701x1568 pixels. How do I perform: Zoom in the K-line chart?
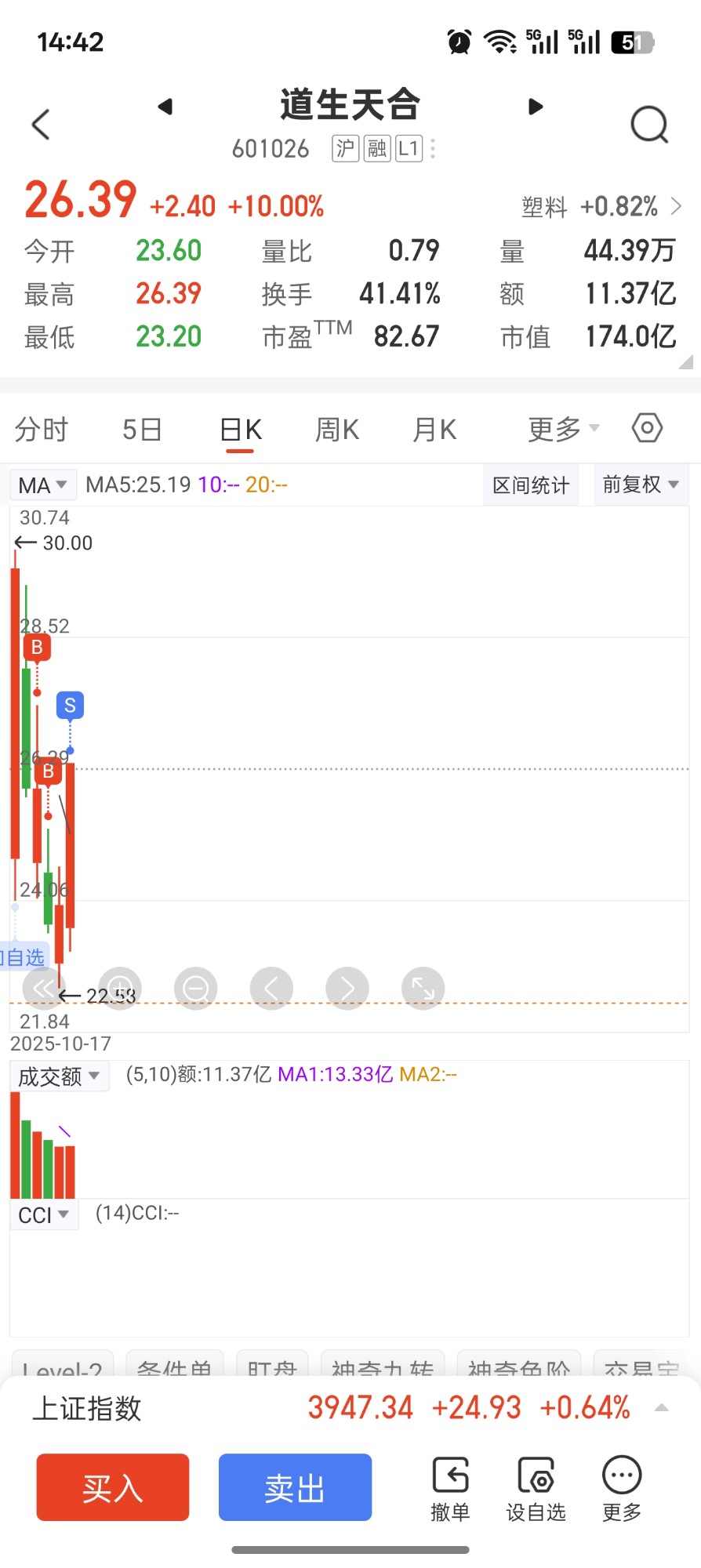120,989
